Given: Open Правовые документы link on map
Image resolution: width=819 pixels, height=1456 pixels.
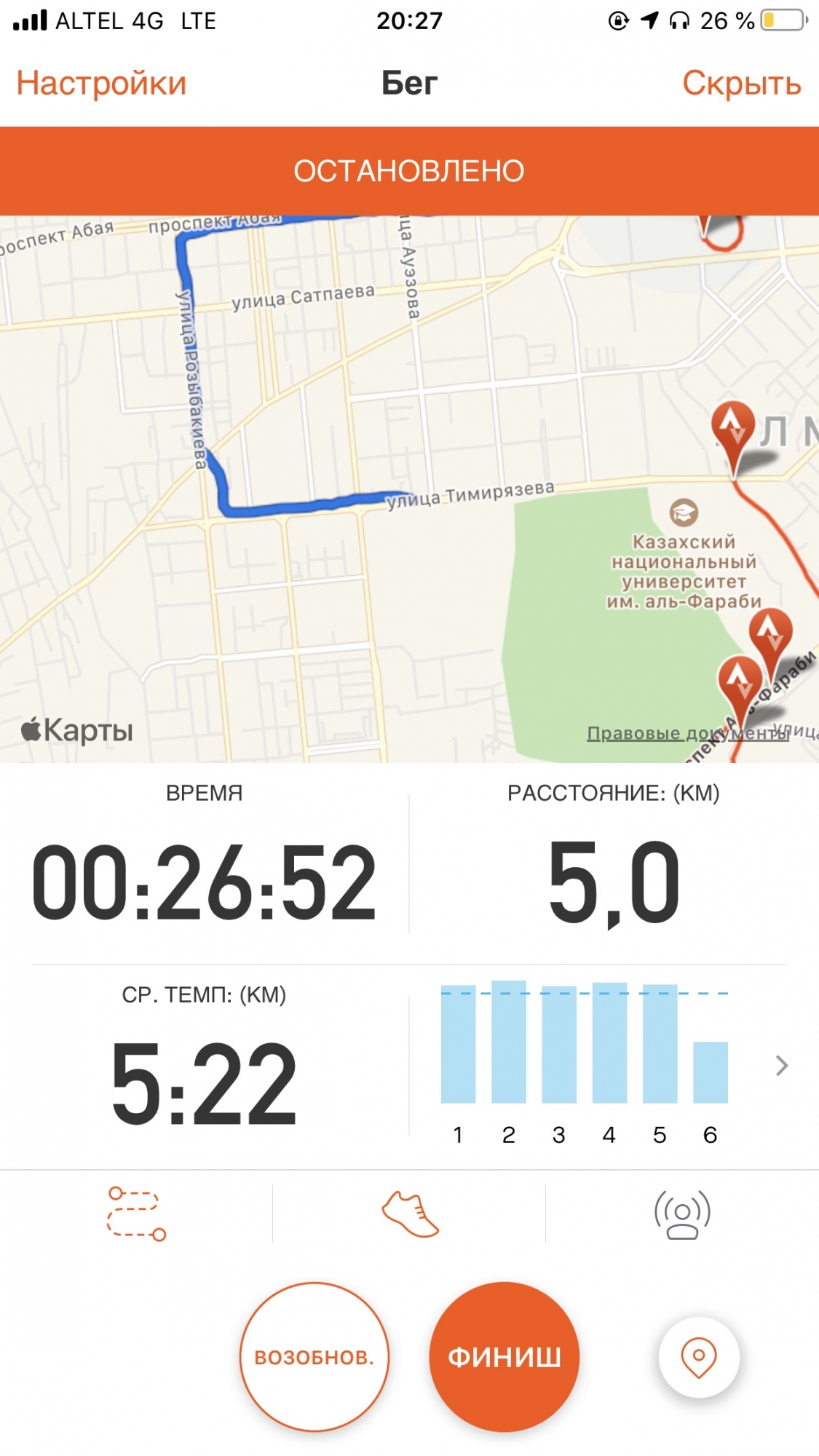Looking at the screenshot, I should tap(687, 733).
